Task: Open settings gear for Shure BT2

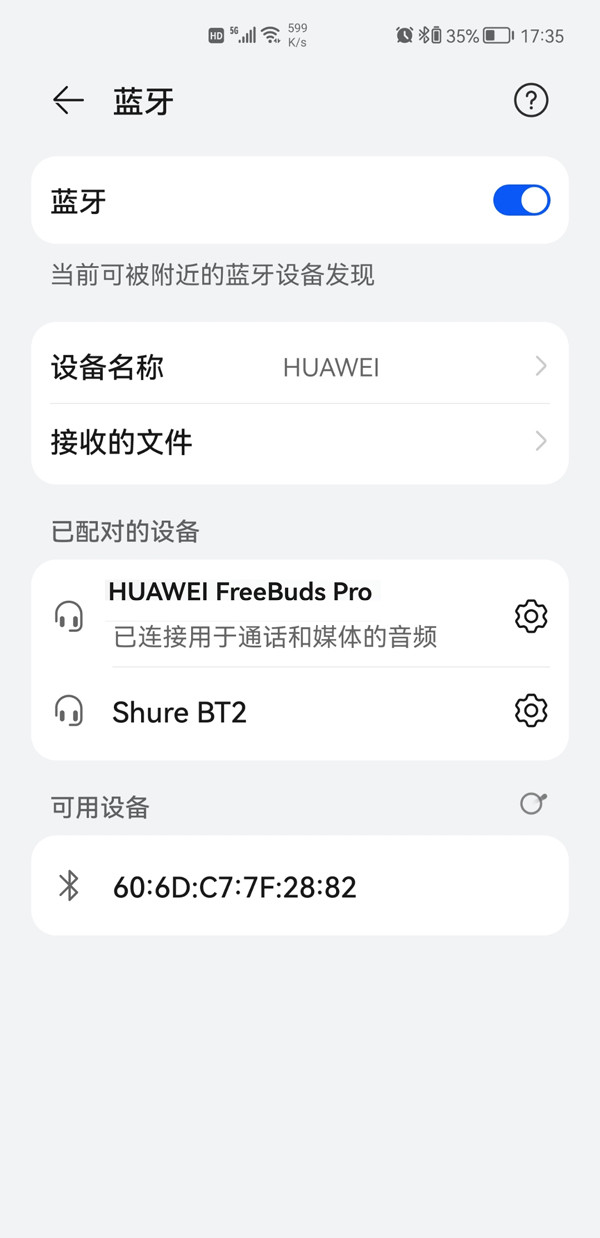Action: click(531, 710)
